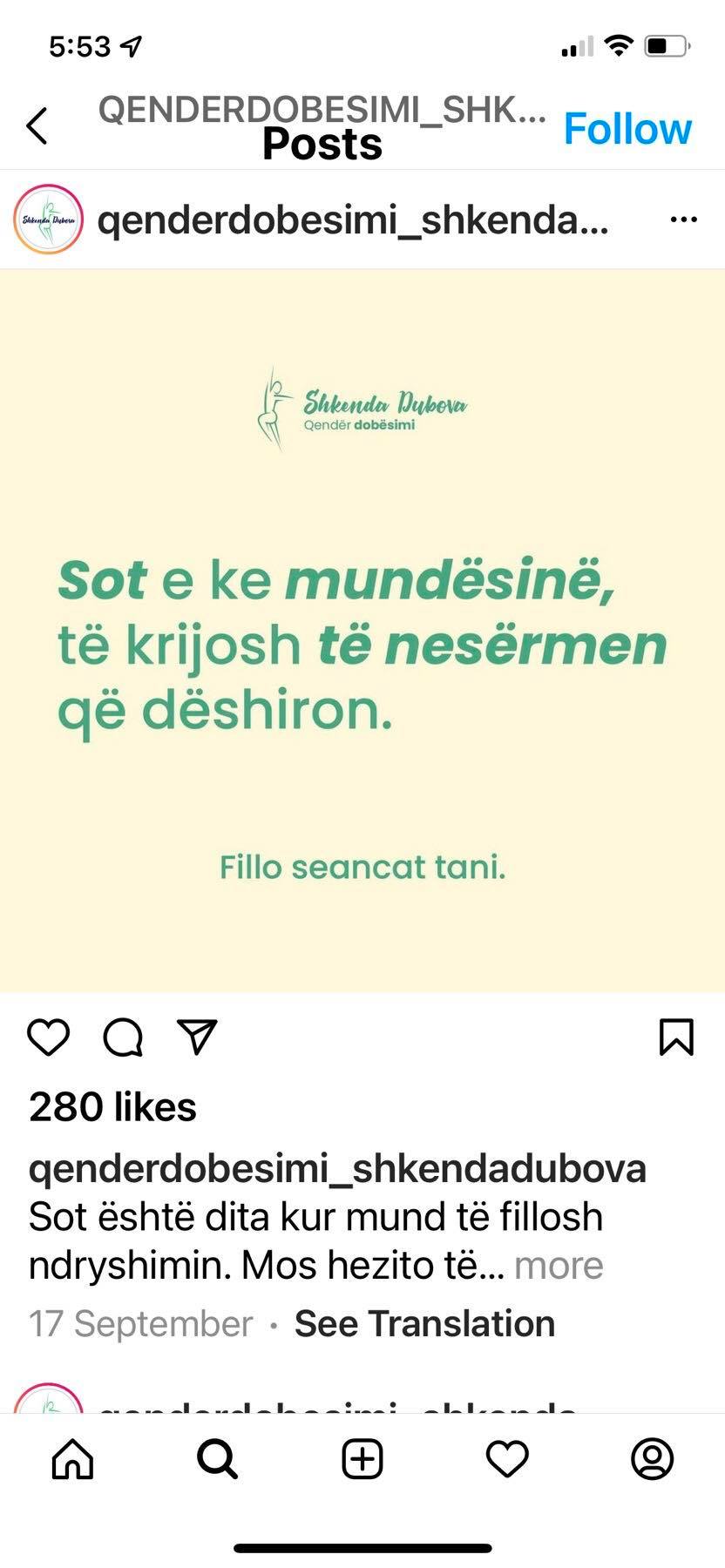
Task: Open qenderdobesimi_shkenda username in post header
Action: point(353,220)
